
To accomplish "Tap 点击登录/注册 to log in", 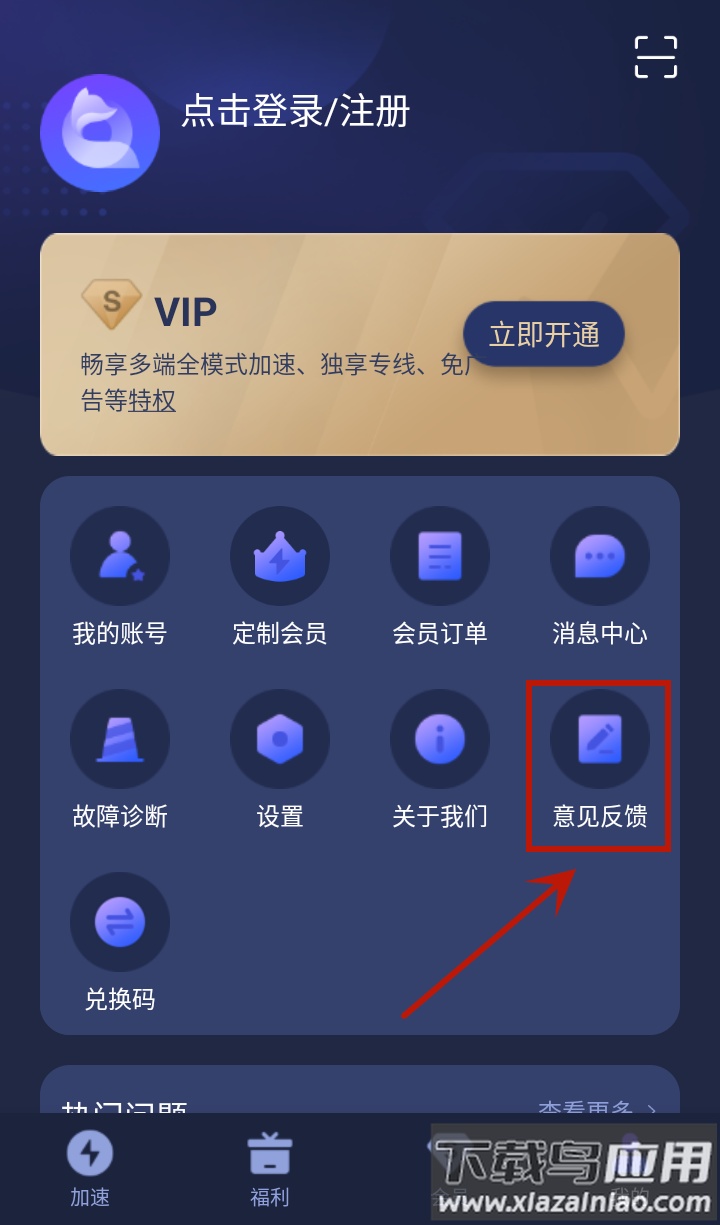I will click(x=296, y=111).
